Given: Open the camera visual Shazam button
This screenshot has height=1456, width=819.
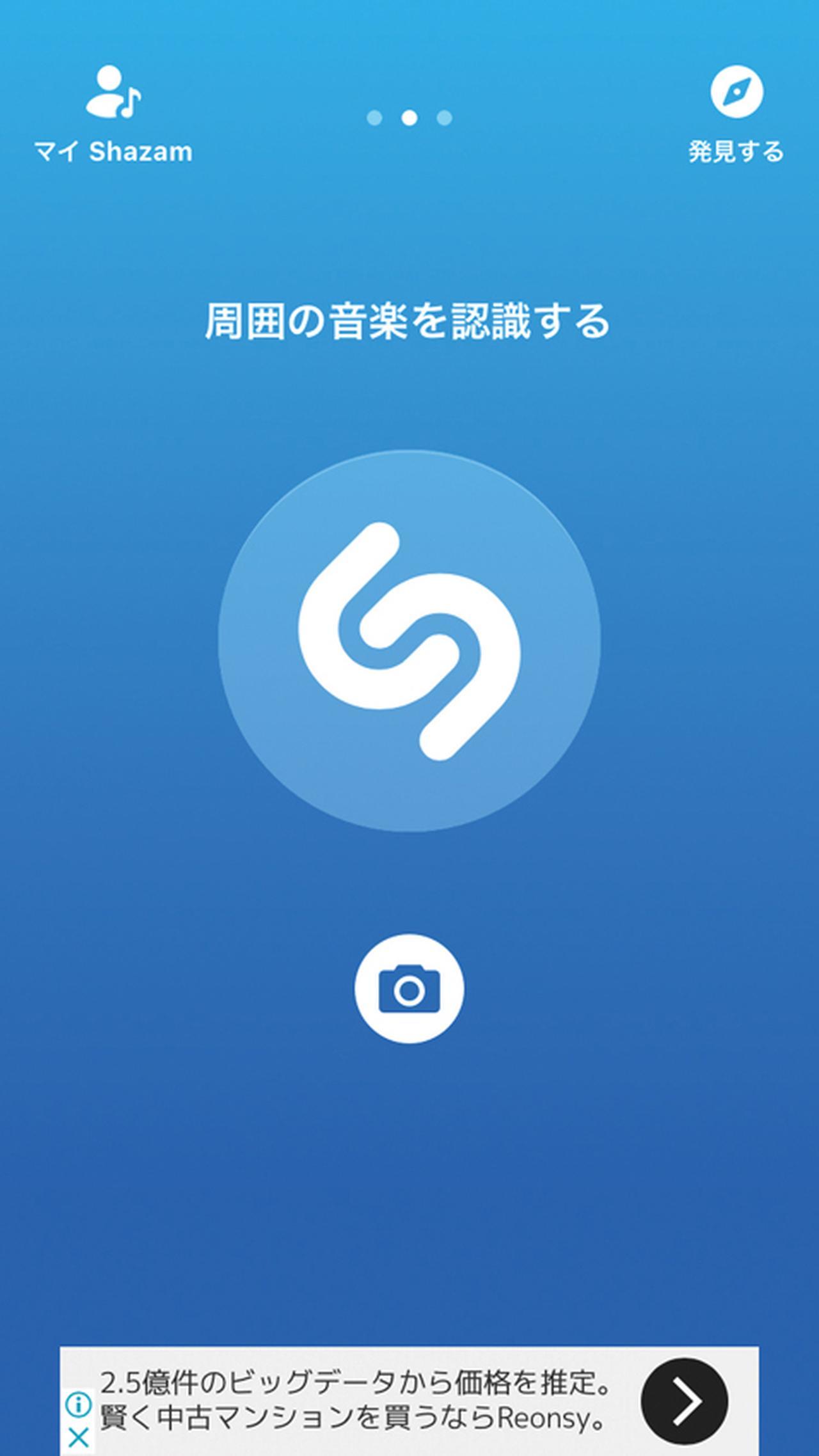Looking at the screenshot, I should tap(409, 988).
